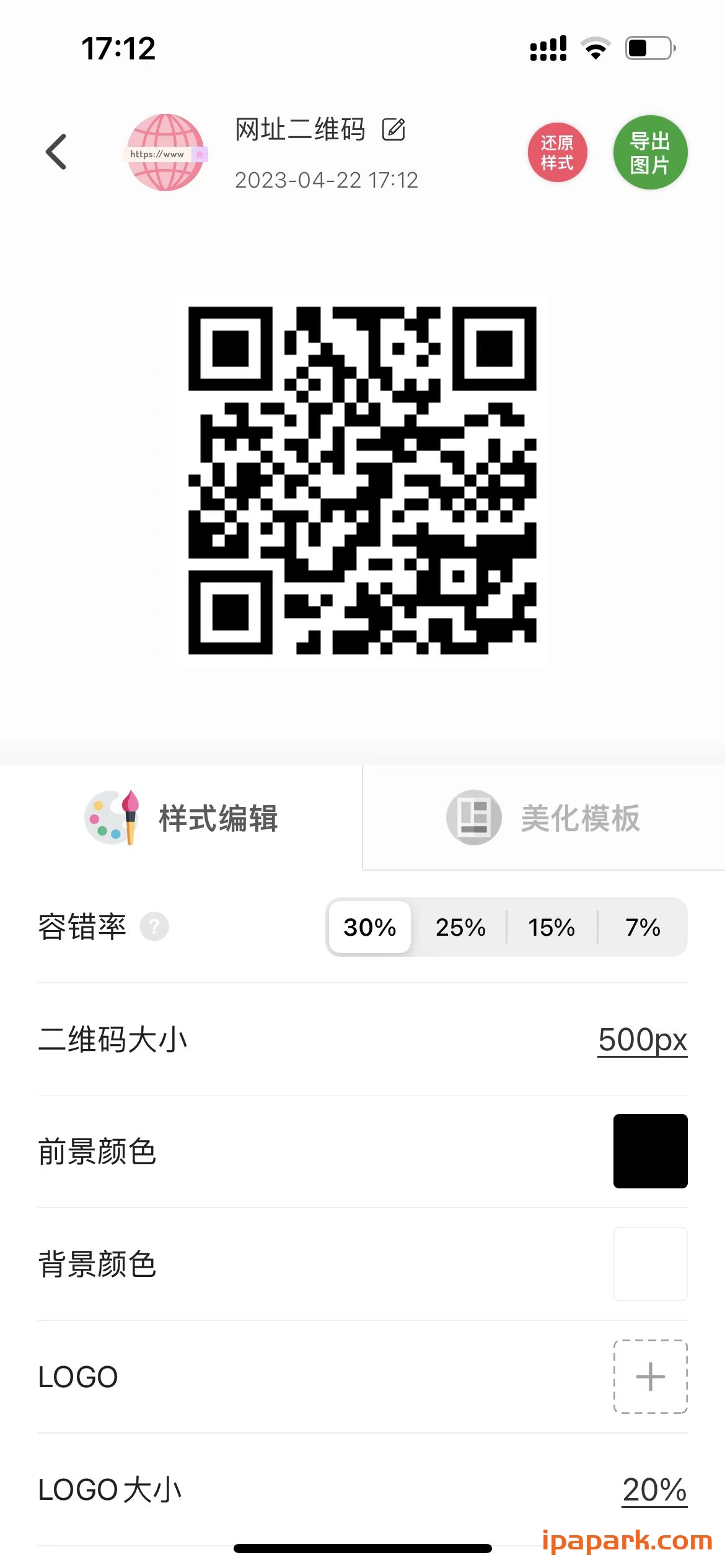Screen dimensions: 725x1568
Task: Tap the pink URL QR code type icon
Action: 166,154
